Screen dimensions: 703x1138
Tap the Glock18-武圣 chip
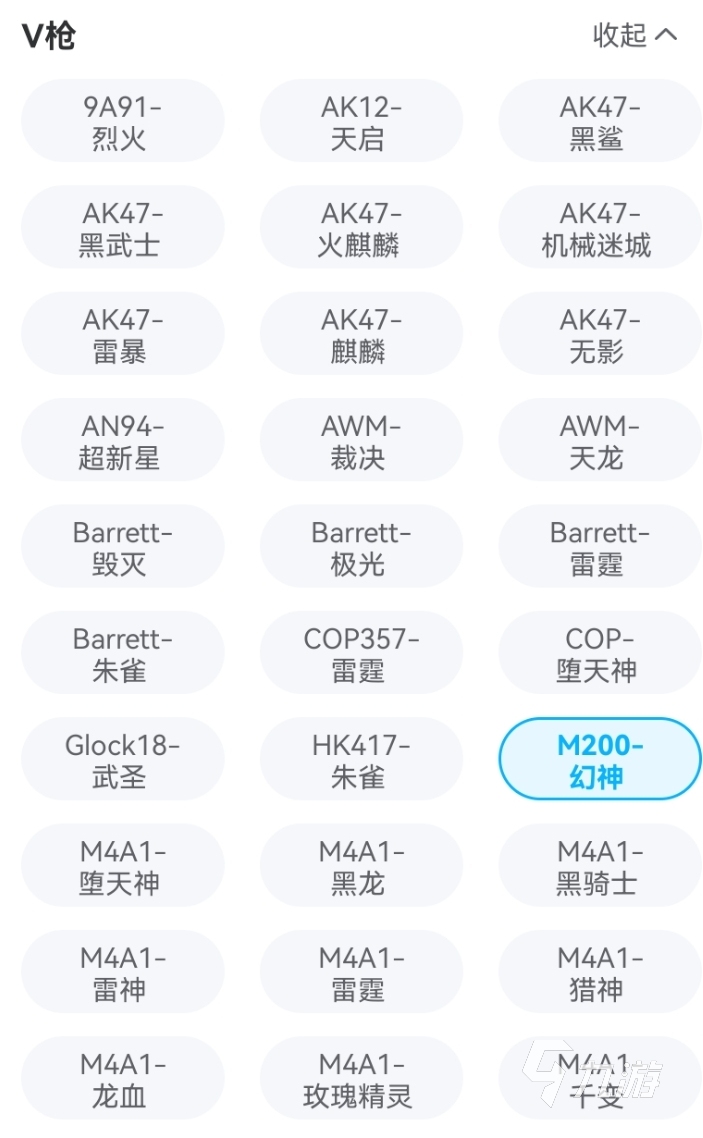(x=122, y=760)
